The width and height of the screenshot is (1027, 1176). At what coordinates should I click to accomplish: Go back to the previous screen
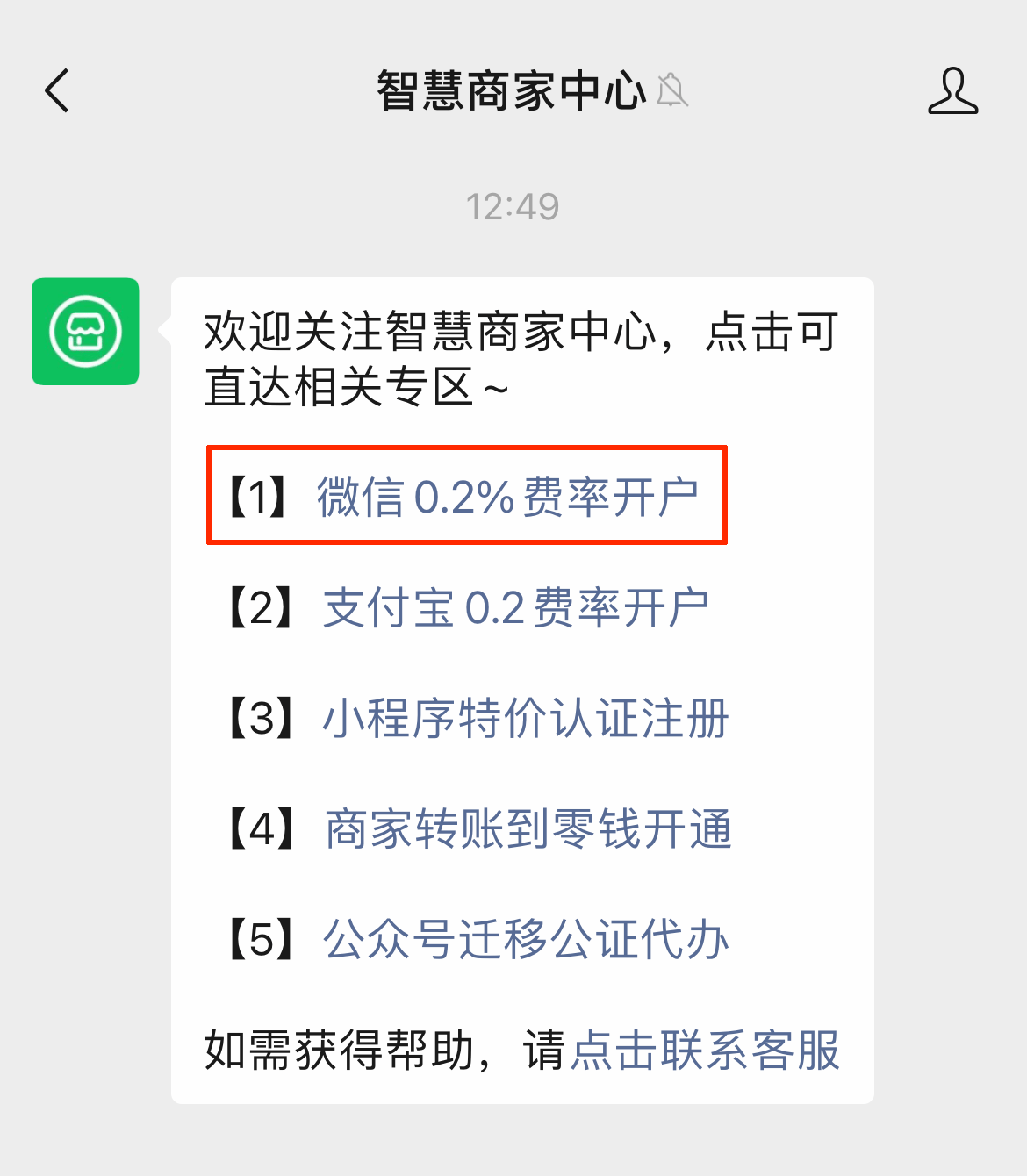coord(58,91)
